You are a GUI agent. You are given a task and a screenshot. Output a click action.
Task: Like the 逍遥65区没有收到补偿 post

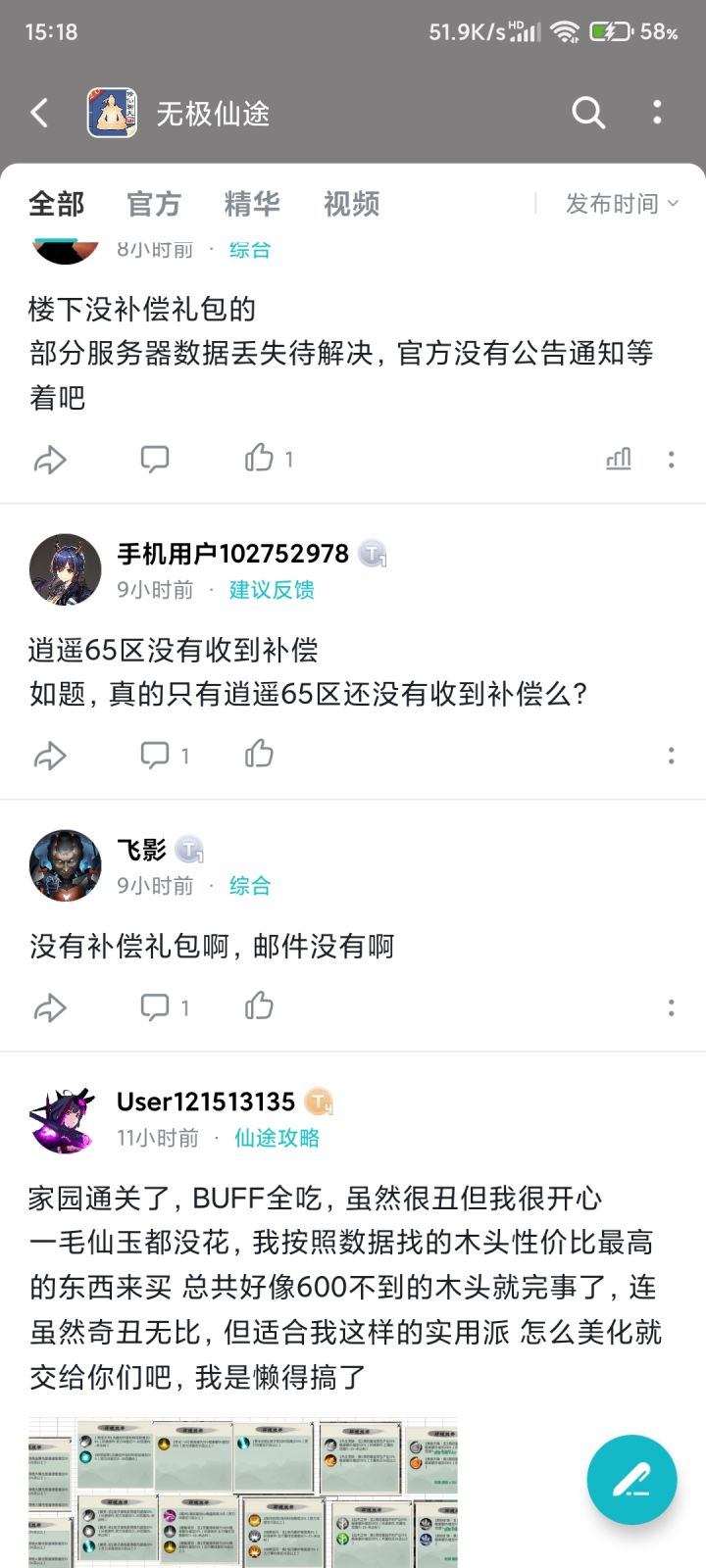point(259,754)
